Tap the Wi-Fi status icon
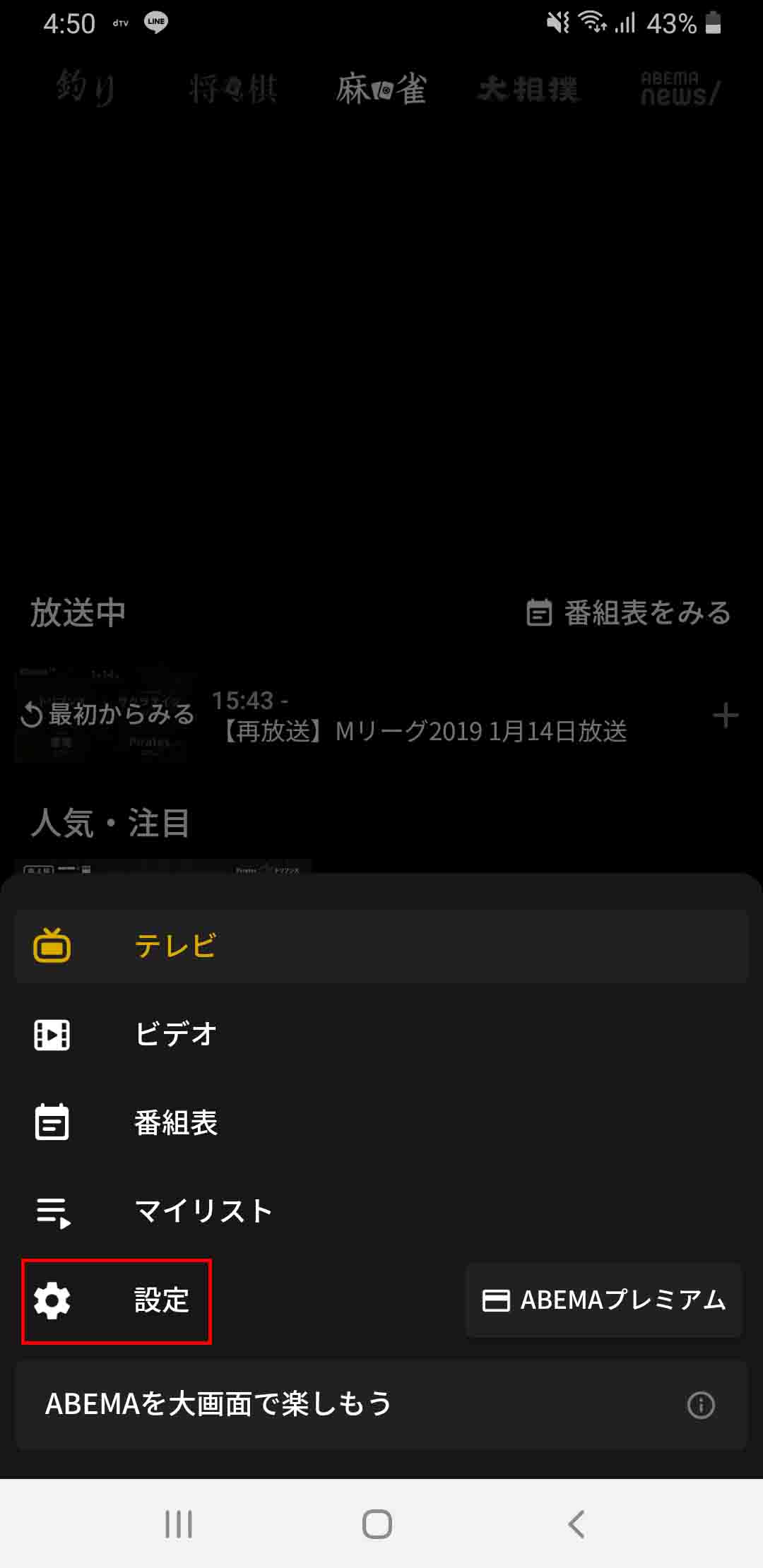 tap(592, 23)
